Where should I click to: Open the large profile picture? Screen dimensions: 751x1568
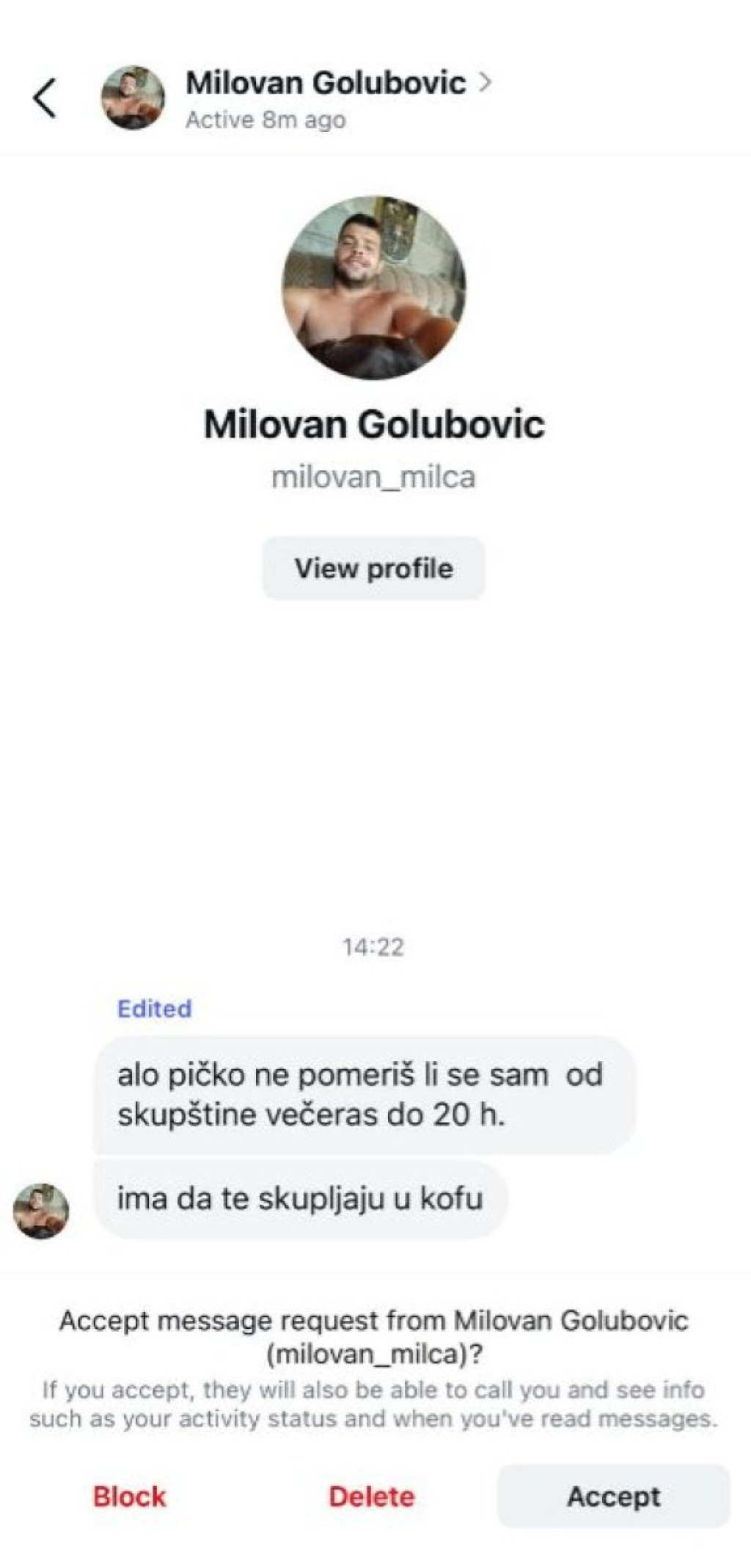coord(373,288)
